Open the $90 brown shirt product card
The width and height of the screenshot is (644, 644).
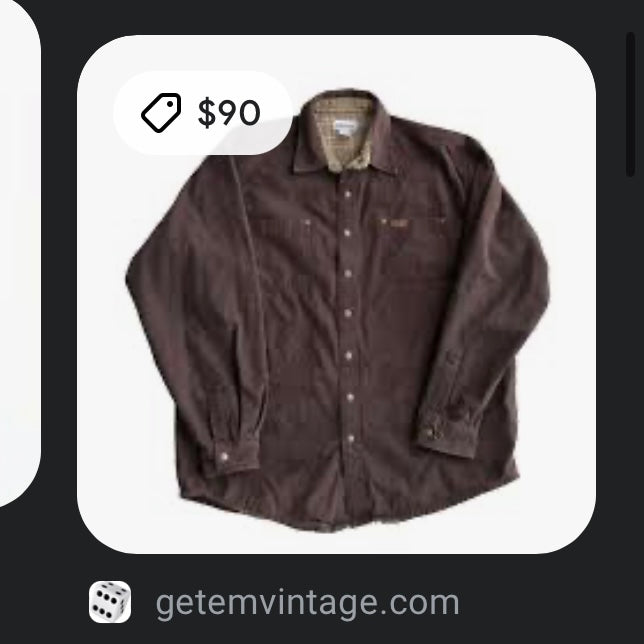[x=336, y=310]
